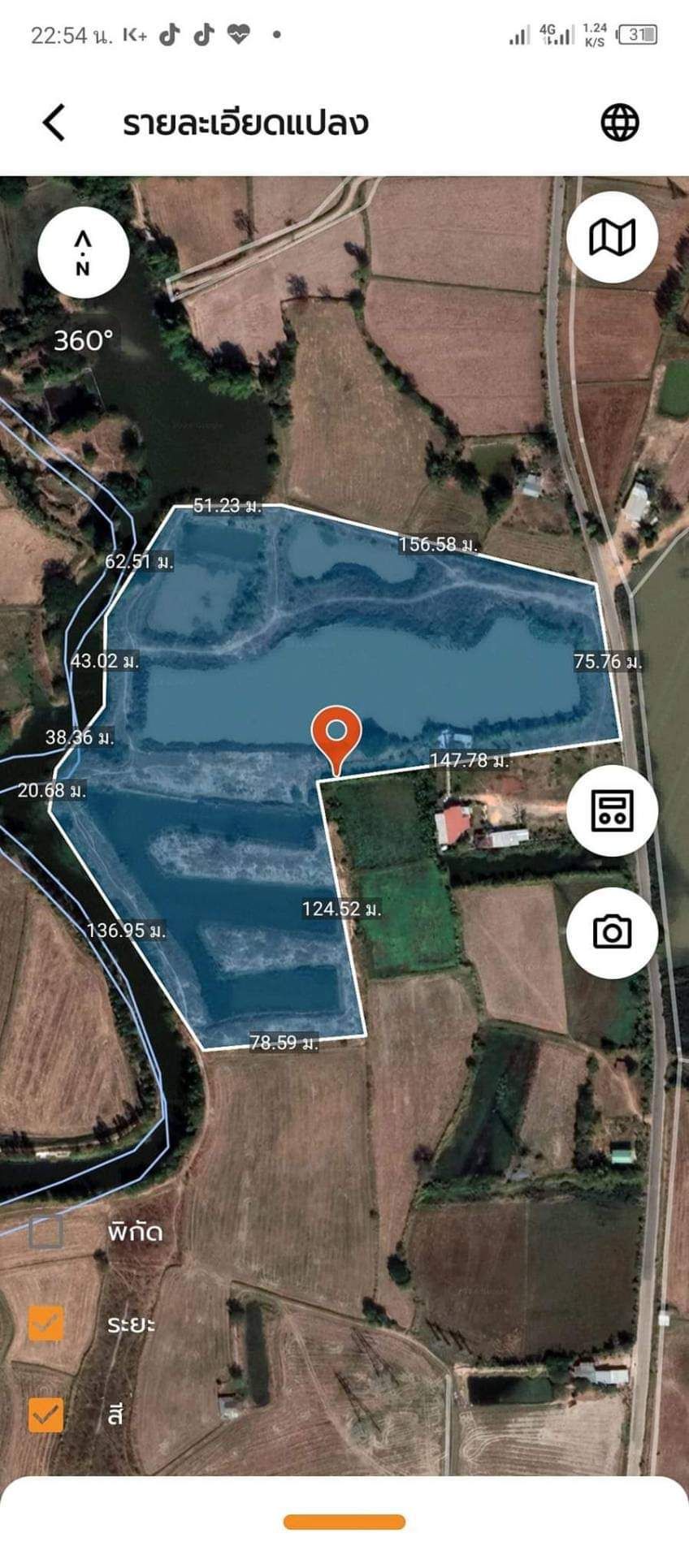Uncheck the สี color checkbox
The height and width of the screenshot is (1568, 689).
pos(45,1414)
